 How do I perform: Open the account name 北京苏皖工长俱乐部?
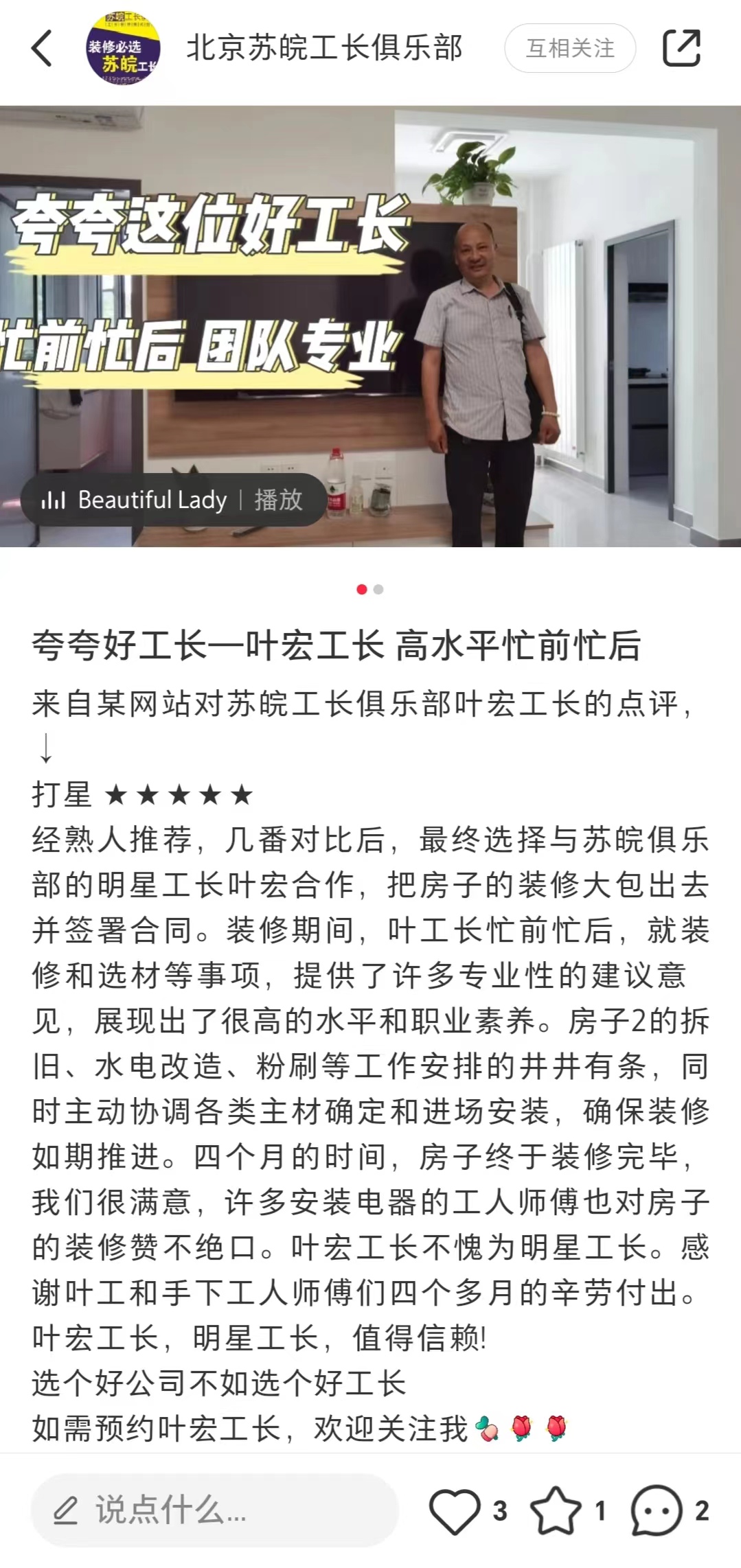[324, 49]
